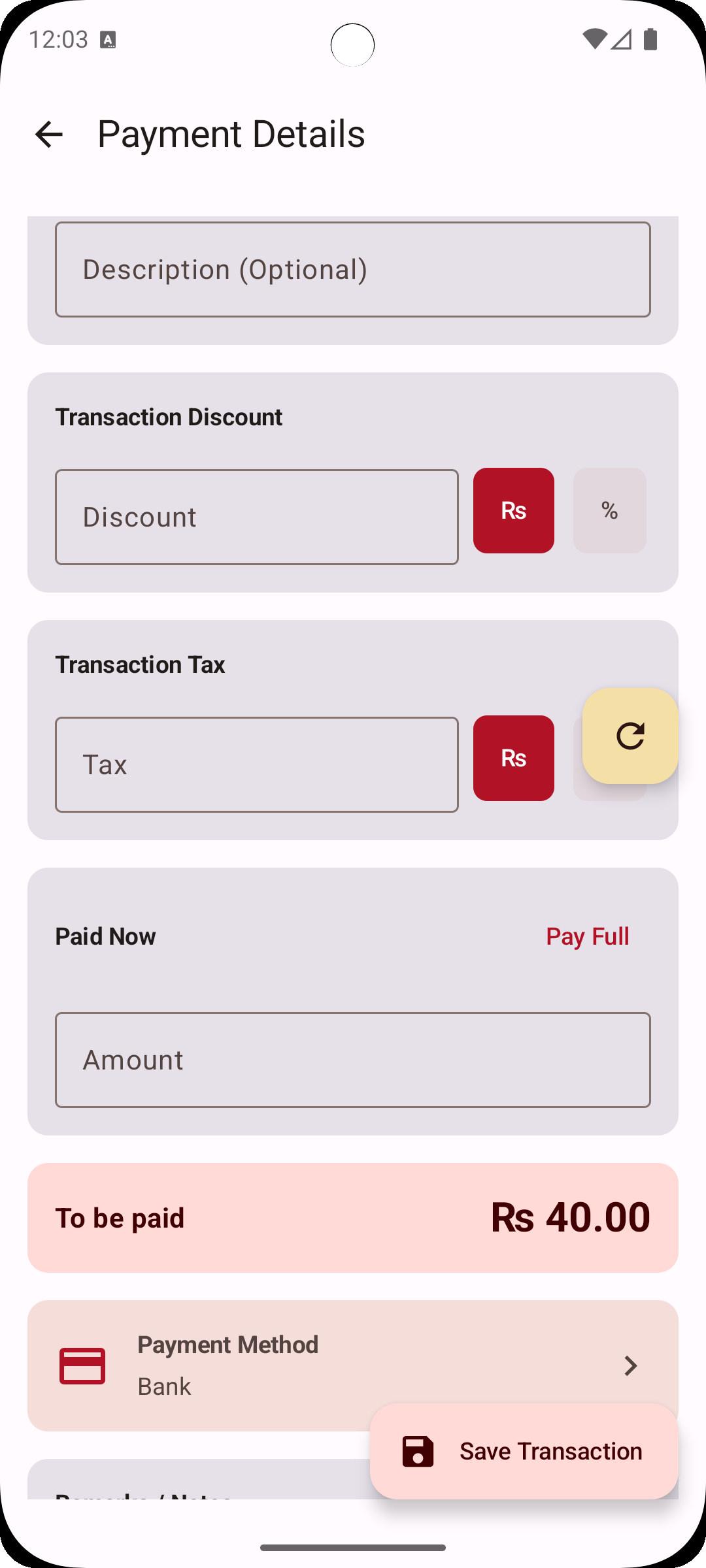Tap the Amount input under Paid Now
Screen dimensions: 706x1568
tap(353, 1060)
